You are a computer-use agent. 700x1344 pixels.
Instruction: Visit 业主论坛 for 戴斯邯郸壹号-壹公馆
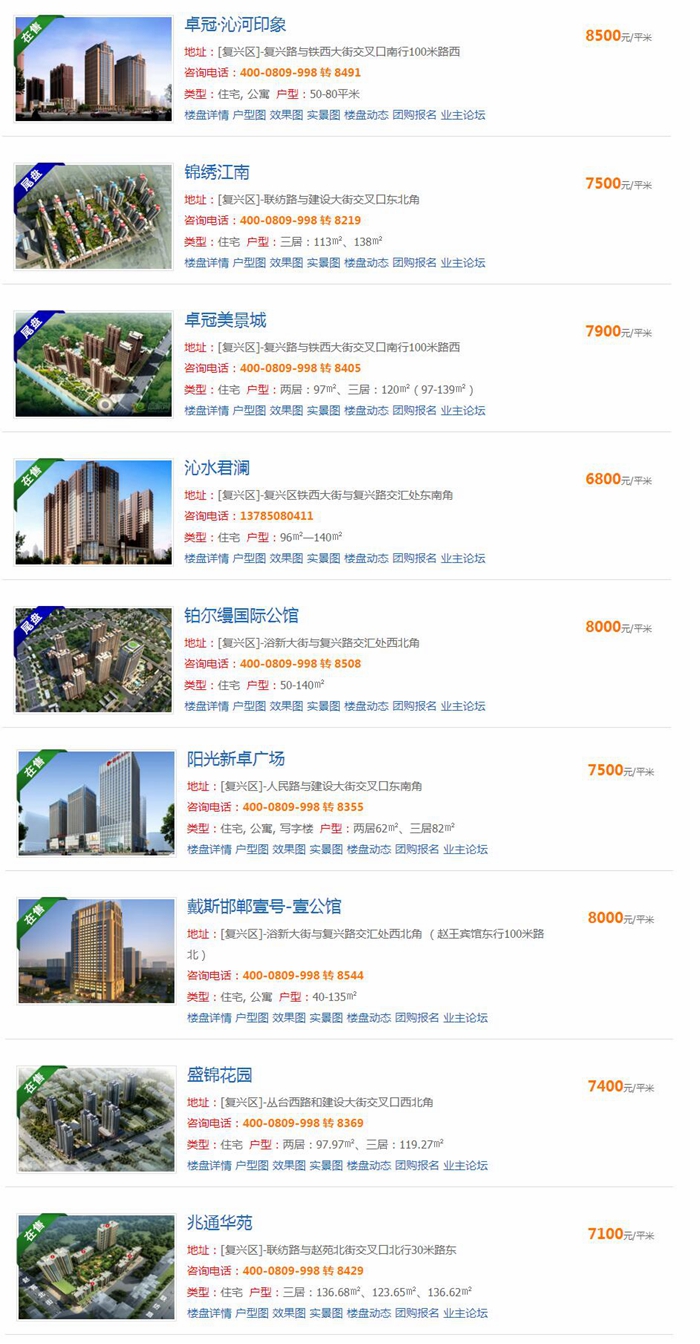pyautogui.click(x=465, y=1018)
